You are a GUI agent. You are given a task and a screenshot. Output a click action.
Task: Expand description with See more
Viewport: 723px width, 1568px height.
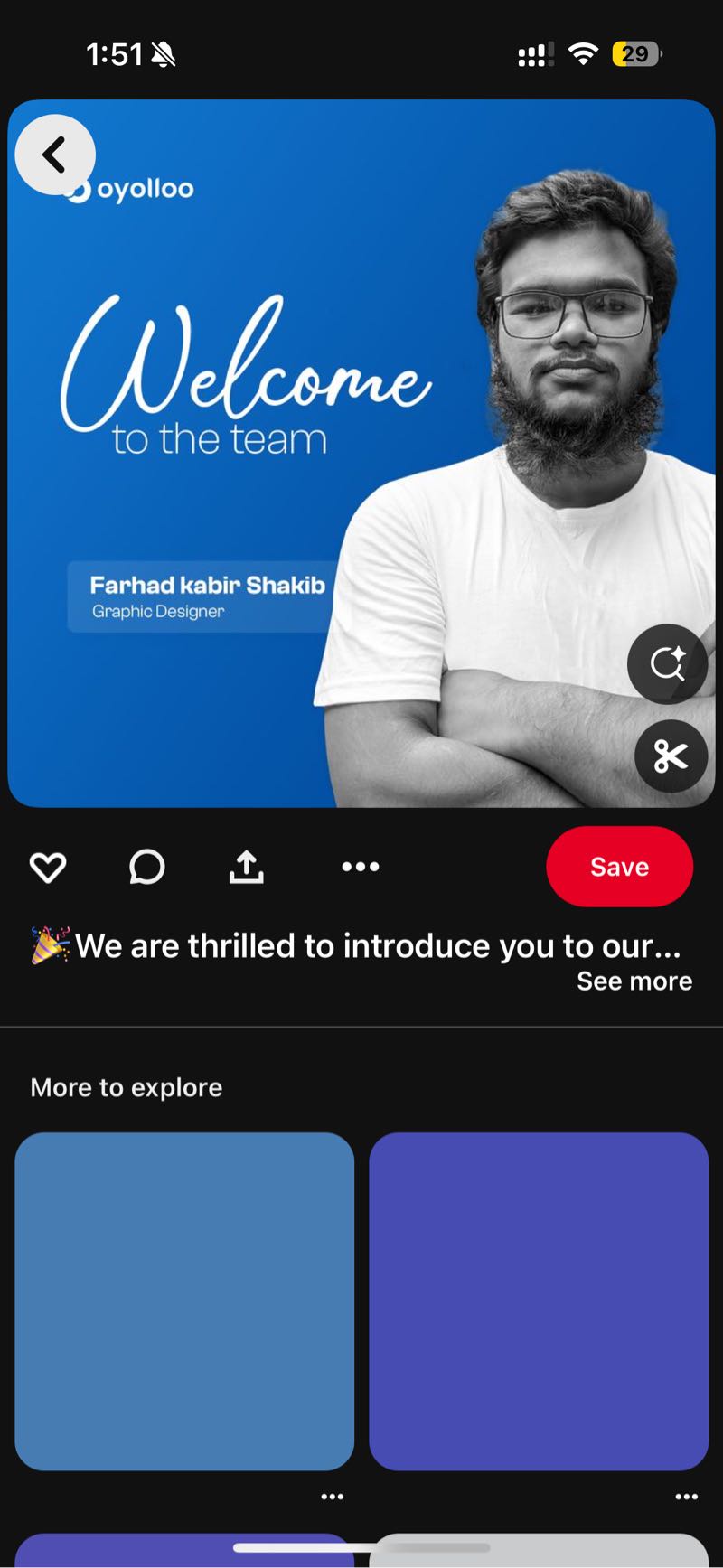(x=634, y=981)
